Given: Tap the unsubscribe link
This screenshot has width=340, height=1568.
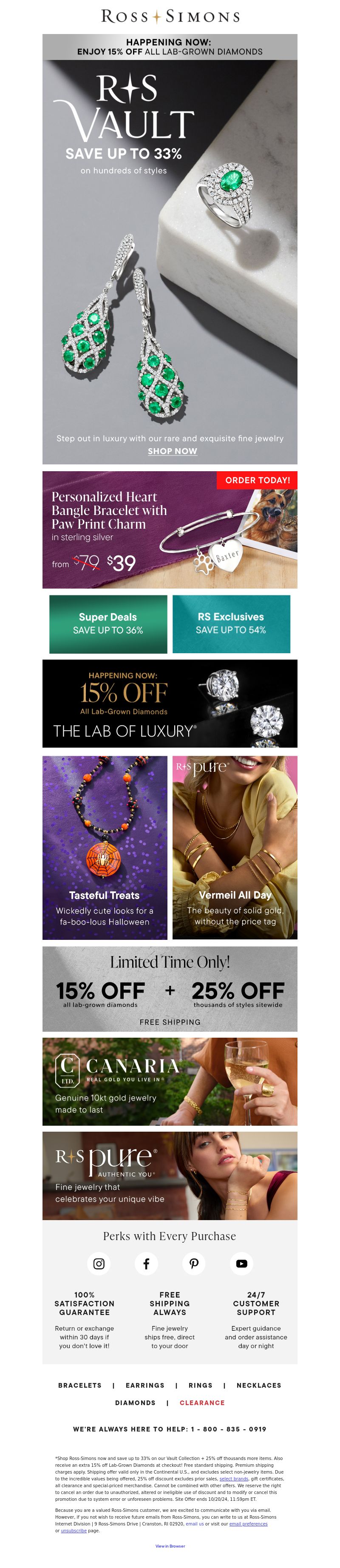Looking at the screenshot, I should click(x=74, y=1531).
